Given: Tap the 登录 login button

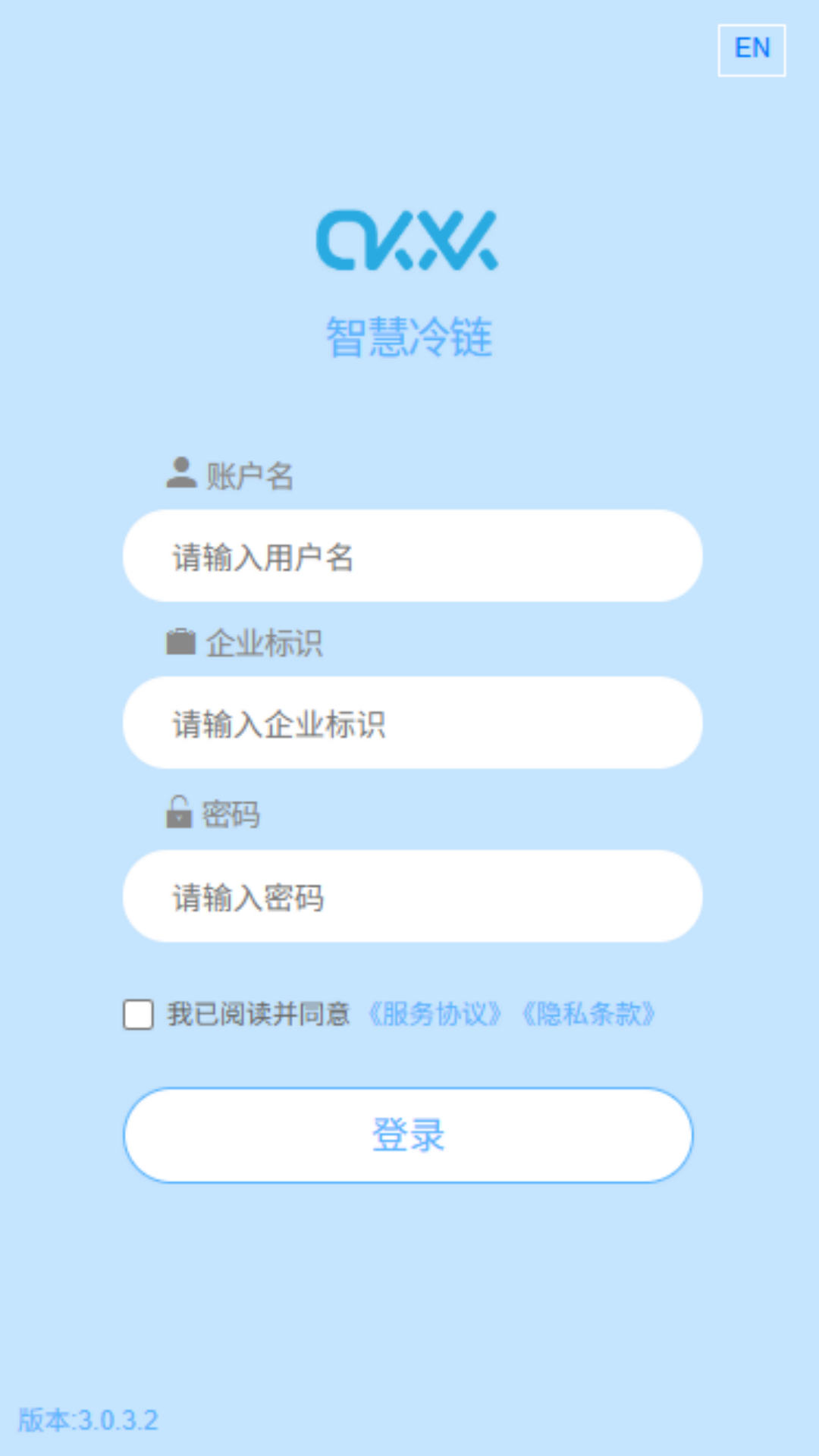Looking at the screenshot, I should point(408,1135).
